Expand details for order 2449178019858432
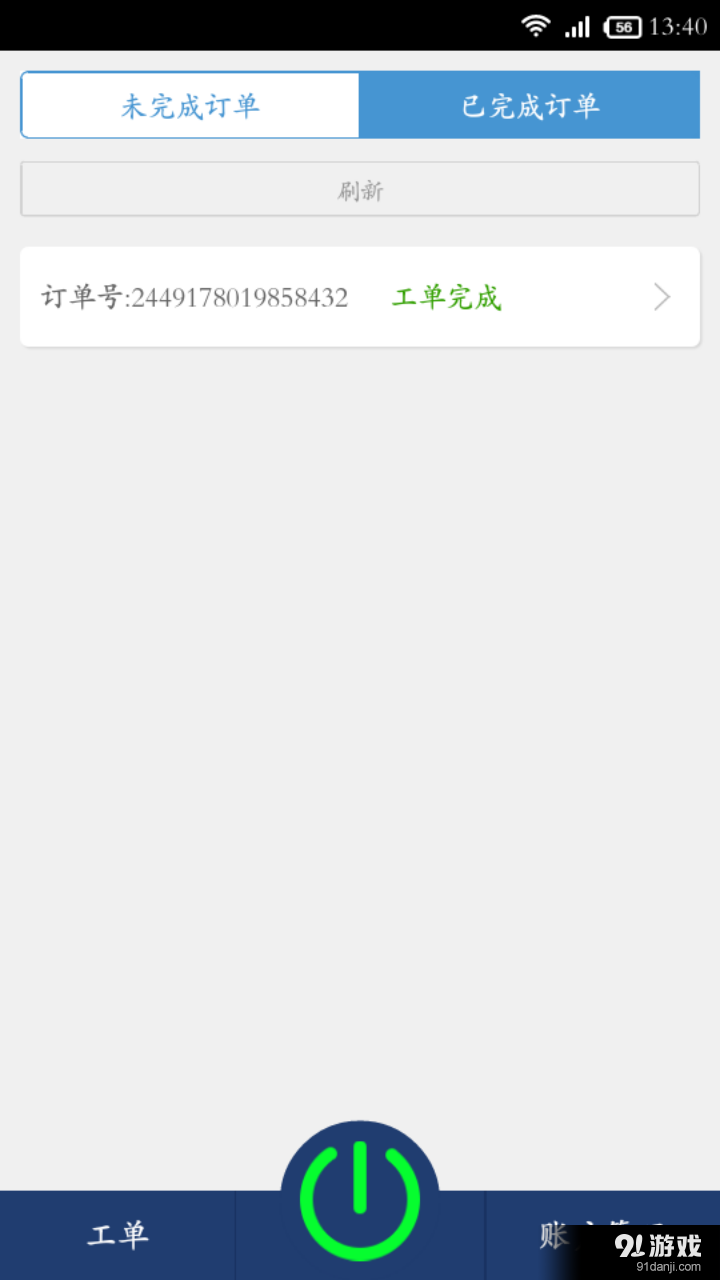Image resolution: width=720 pixels, height=1280 pixels. [360, 297]
